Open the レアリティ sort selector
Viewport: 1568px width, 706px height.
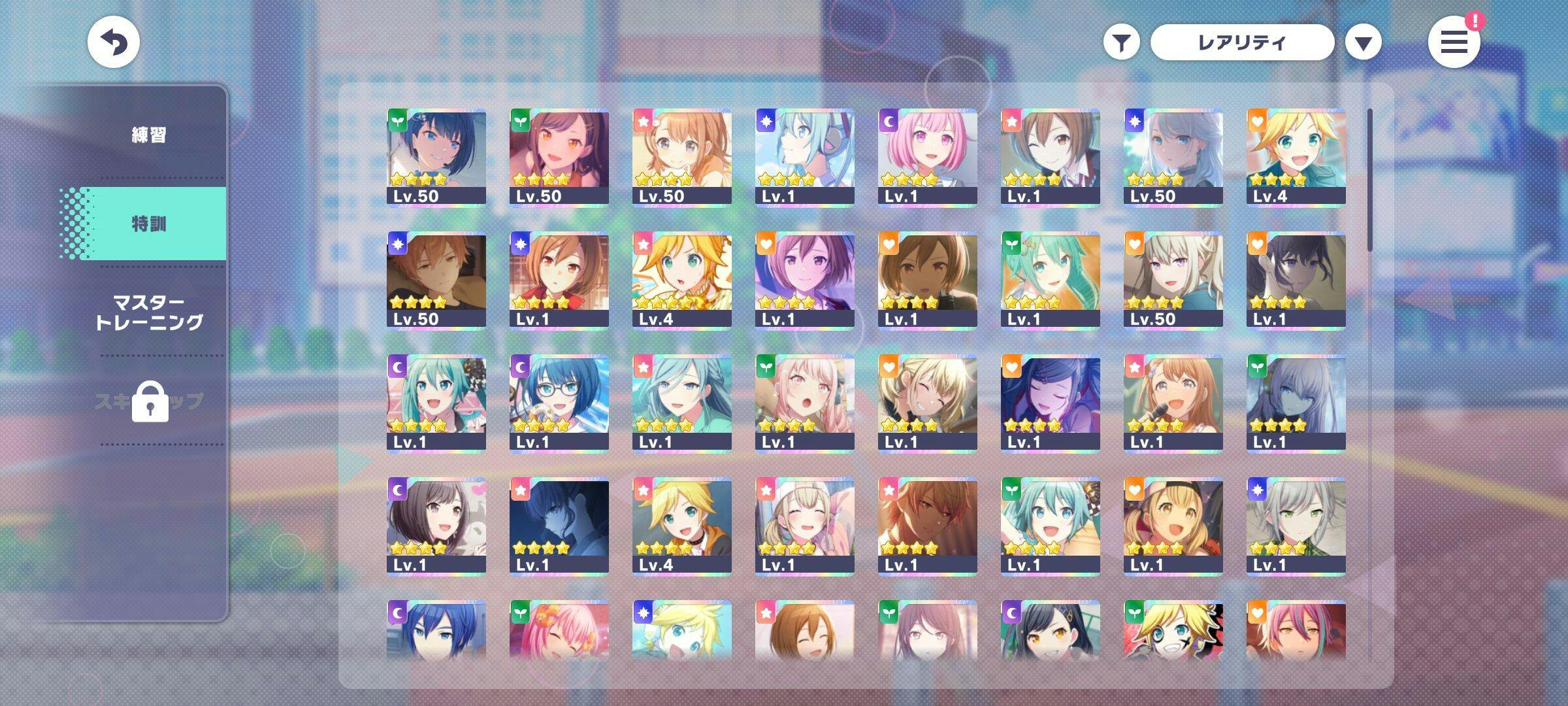[x=1241, y=43]
